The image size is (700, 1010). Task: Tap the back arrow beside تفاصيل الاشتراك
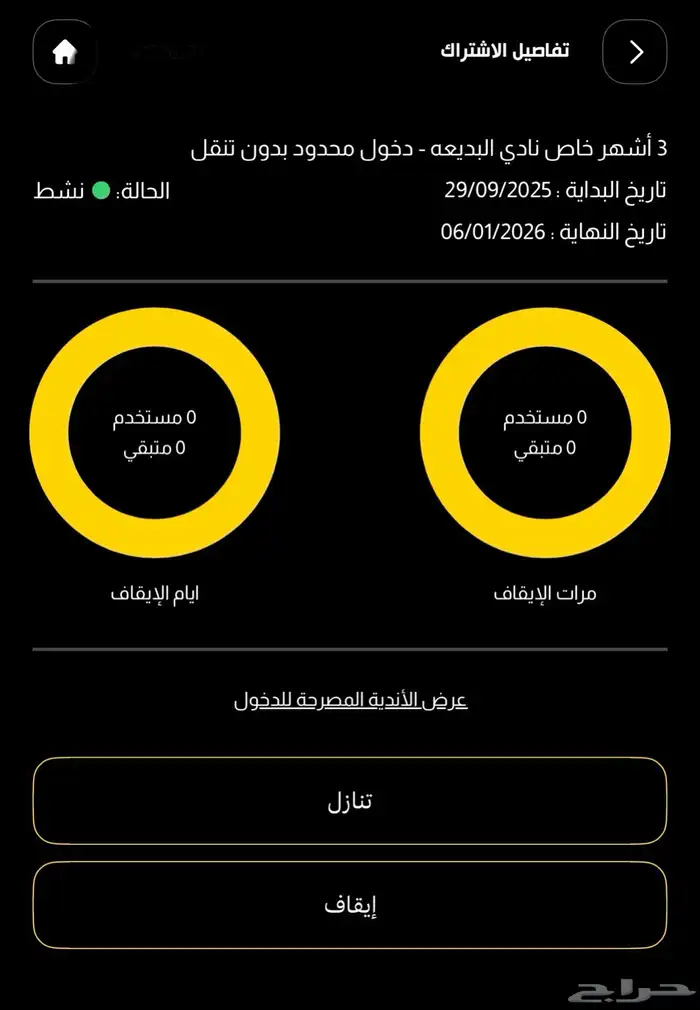click(x=635, y=52)
